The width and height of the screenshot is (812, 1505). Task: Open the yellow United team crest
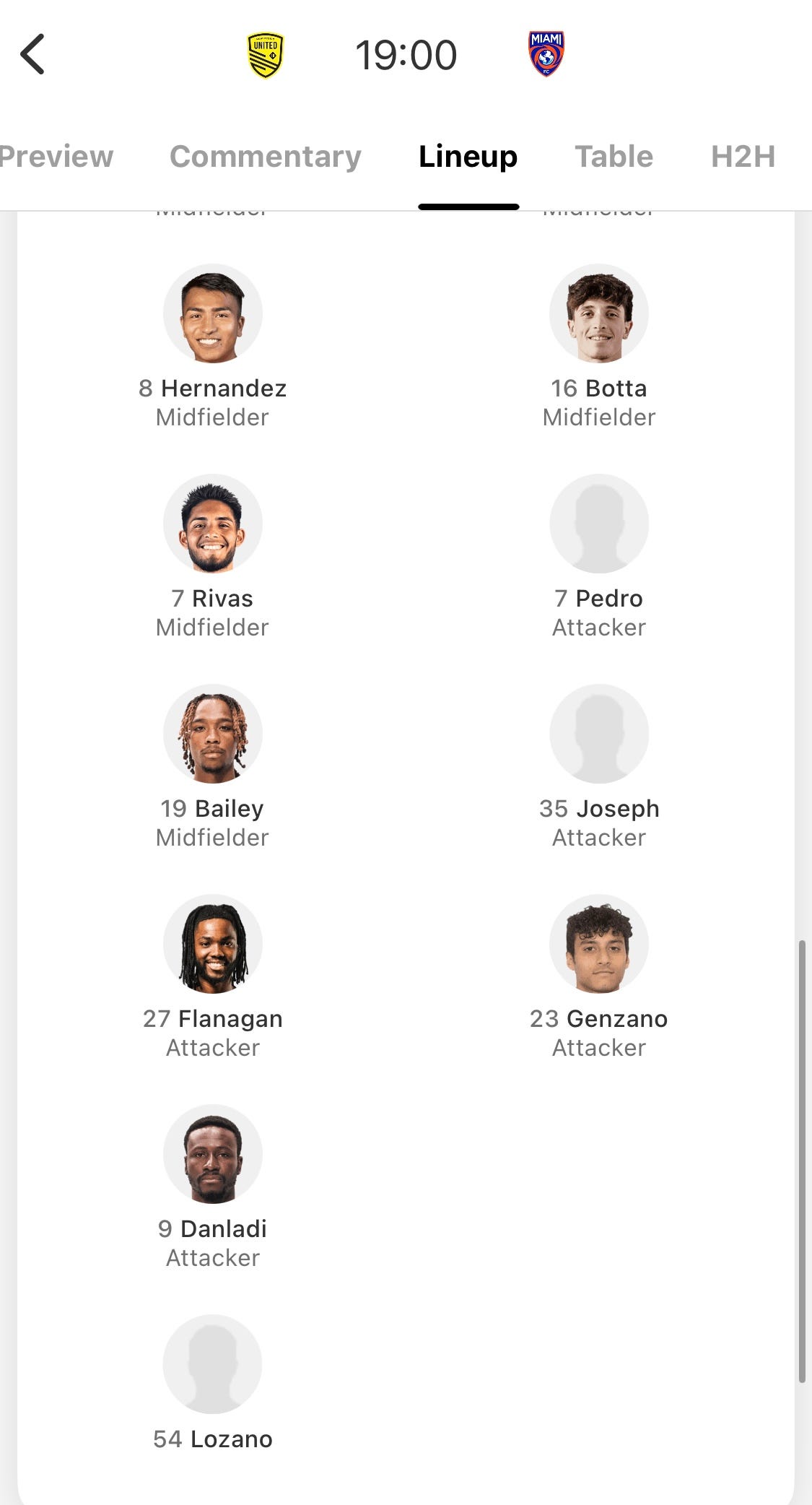266,55
